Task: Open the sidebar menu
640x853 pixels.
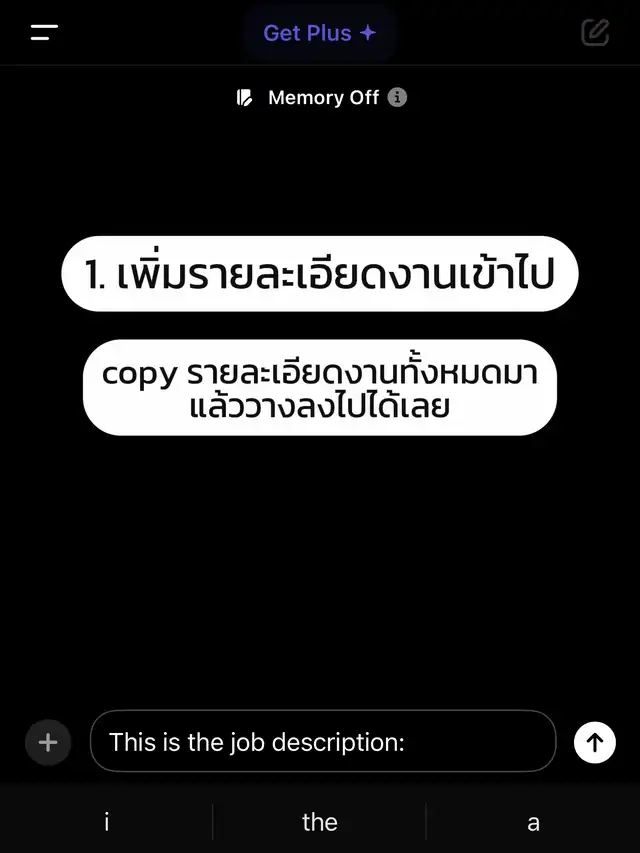Action: pos(44,33)
